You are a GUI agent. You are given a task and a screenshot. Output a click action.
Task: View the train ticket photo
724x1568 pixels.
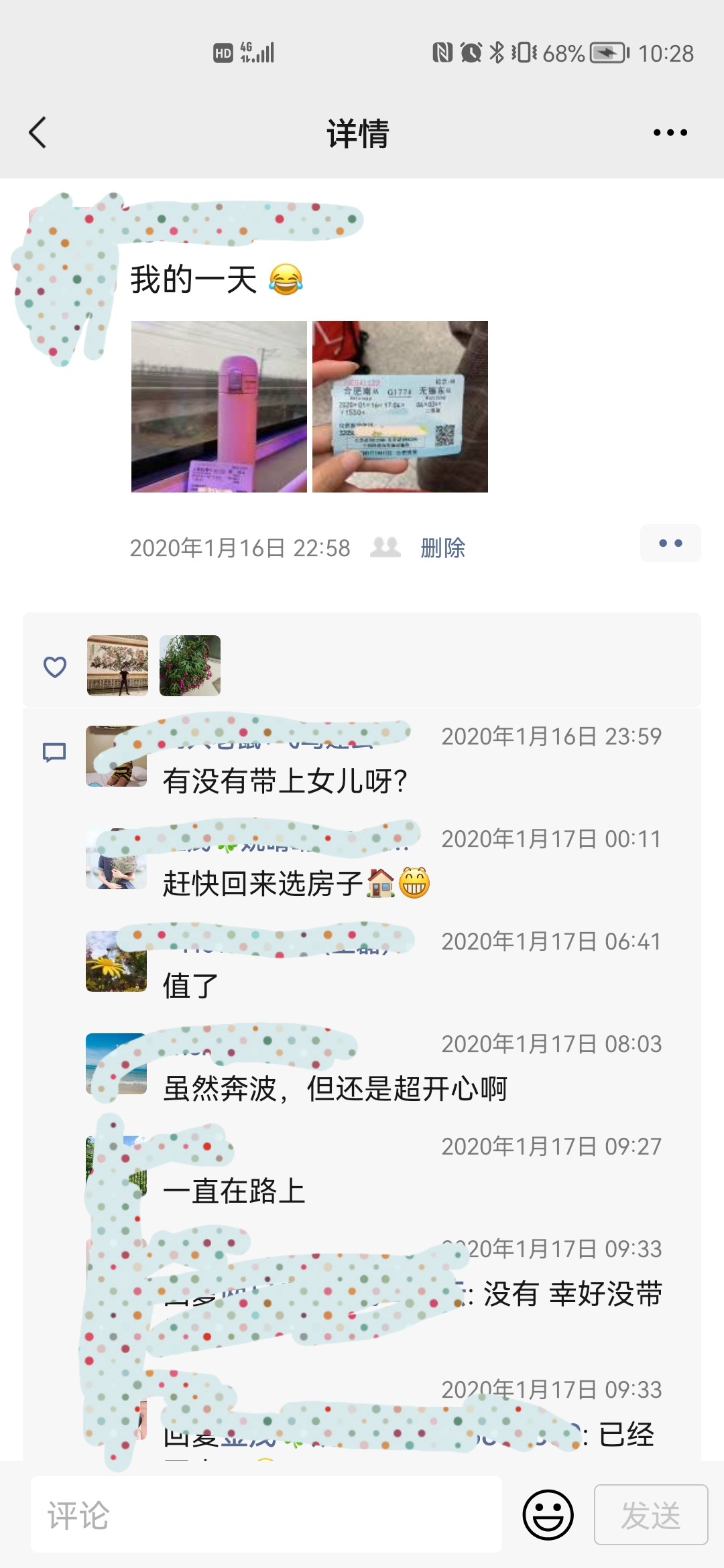point(400,407)
